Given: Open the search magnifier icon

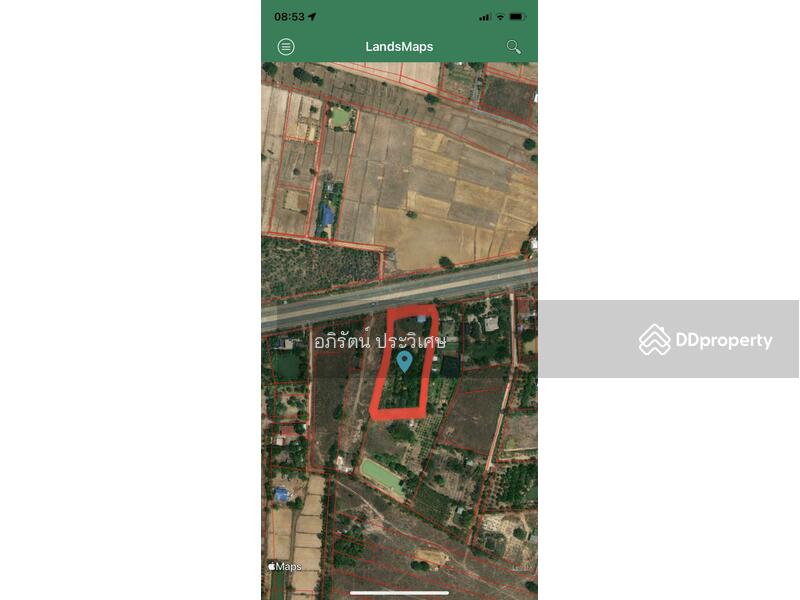Looking at the screenshot, I should tap(513, 47).
